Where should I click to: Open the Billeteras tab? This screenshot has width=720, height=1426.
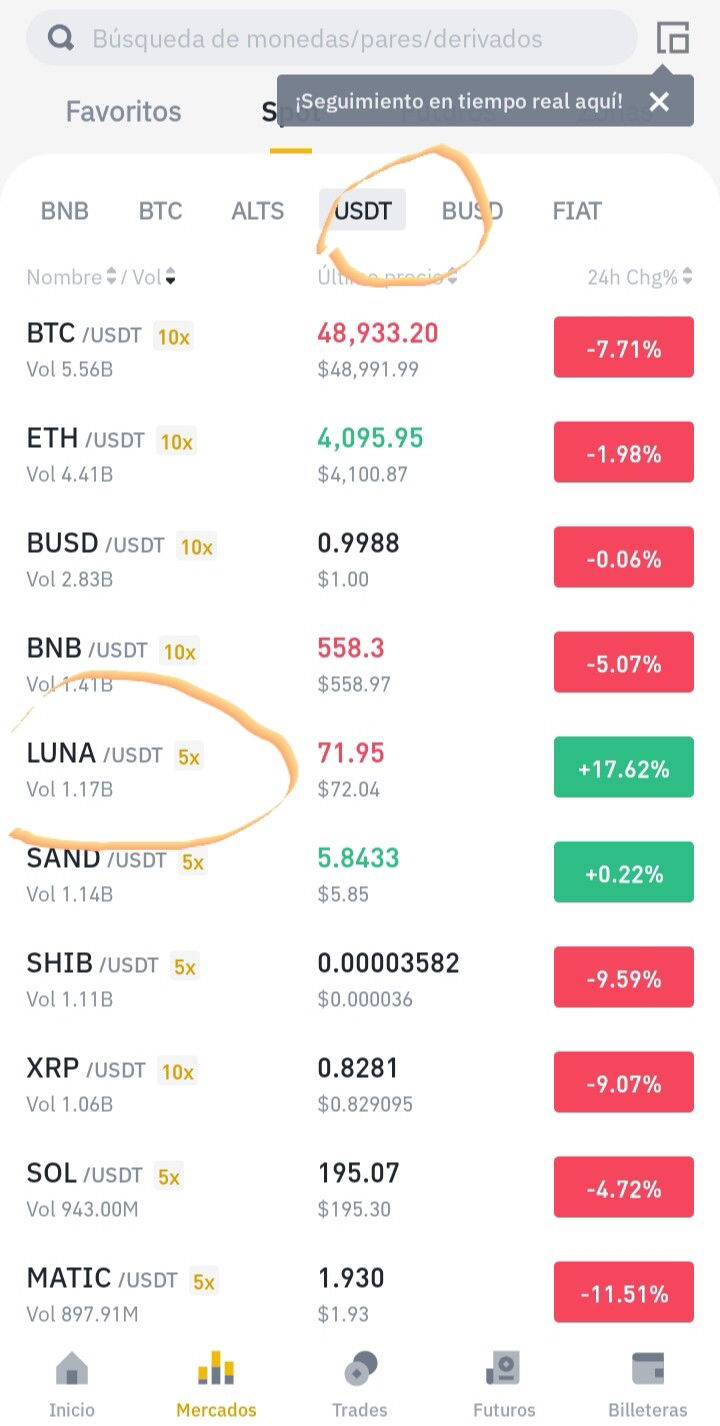(648, 1385)
